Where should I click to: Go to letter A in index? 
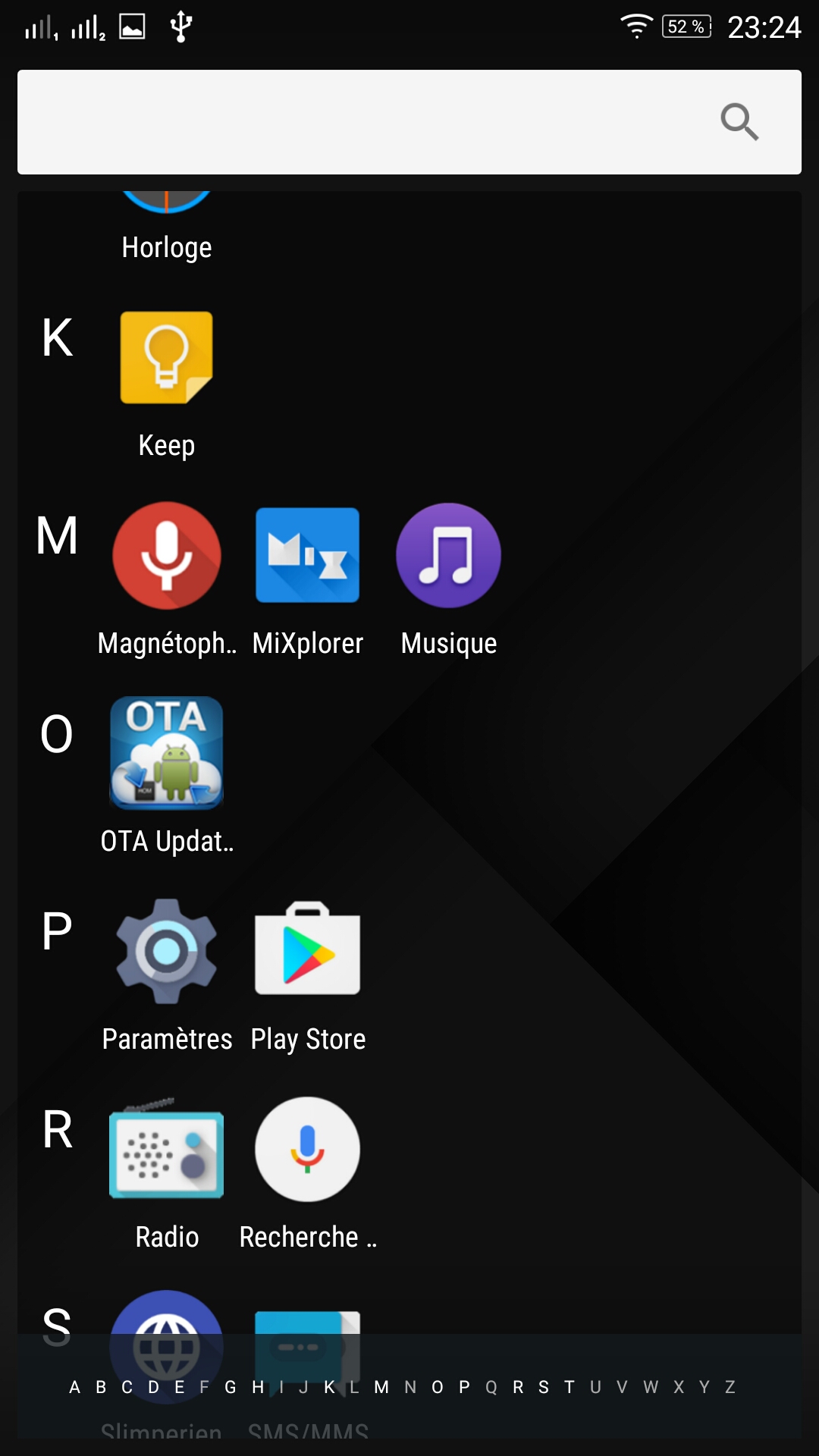click(74, 1387)
